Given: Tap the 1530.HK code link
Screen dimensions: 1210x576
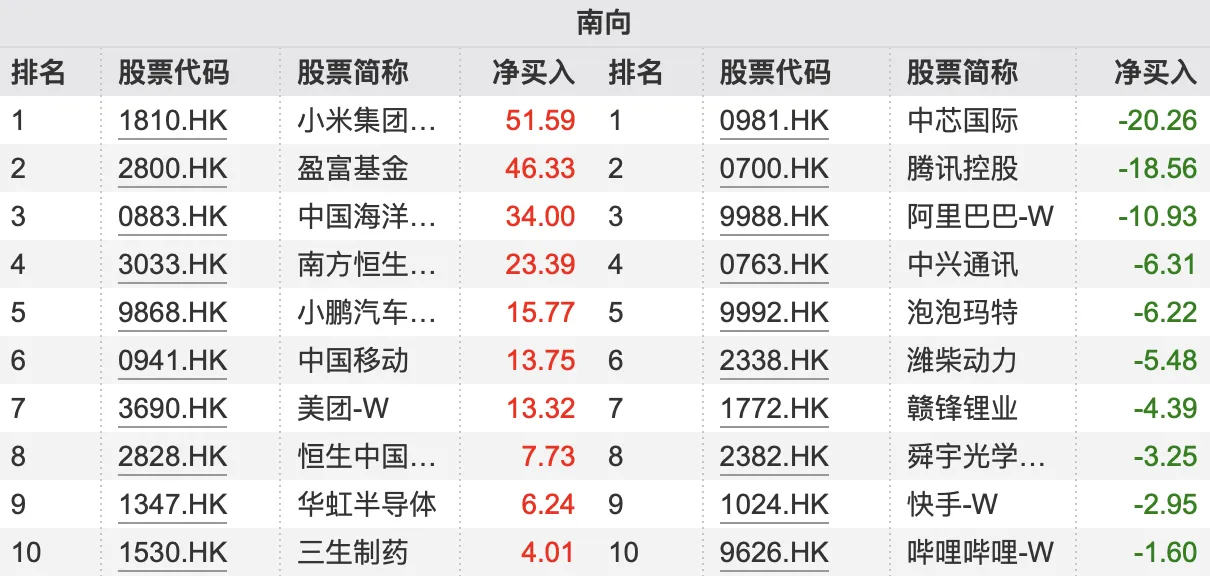Looking at the screenshot, I should [x=173, y=552].
